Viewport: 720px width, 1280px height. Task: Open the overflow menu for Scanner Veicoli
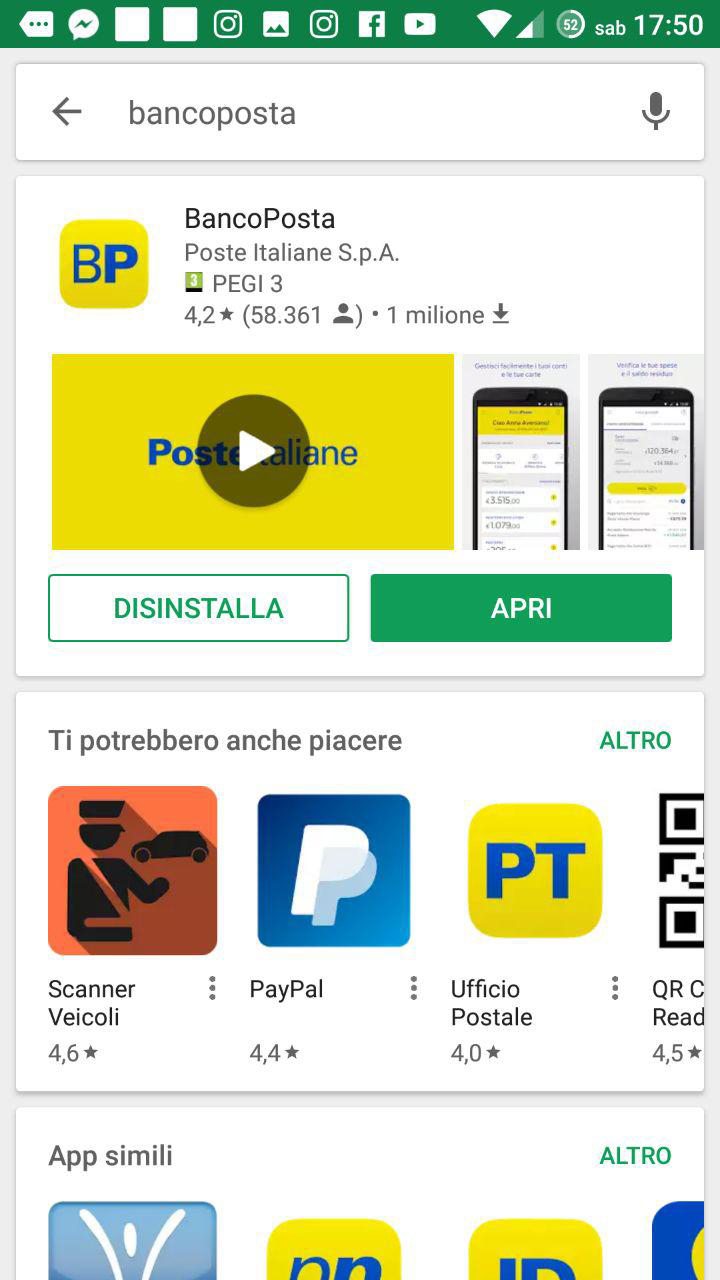tap(212, 989)
